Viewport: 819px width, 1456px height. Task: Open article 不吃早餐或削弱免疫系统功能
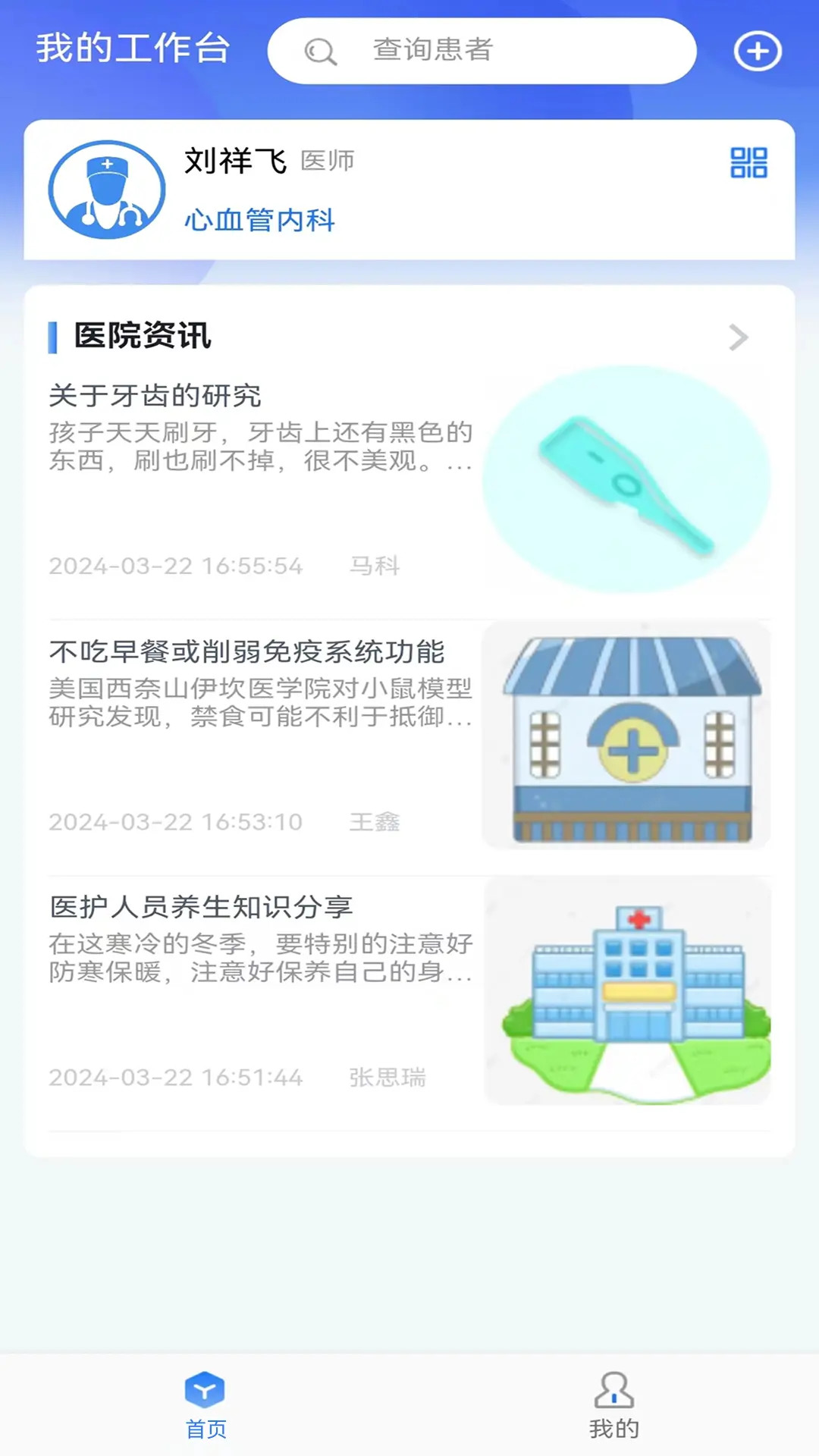point(247,651)
